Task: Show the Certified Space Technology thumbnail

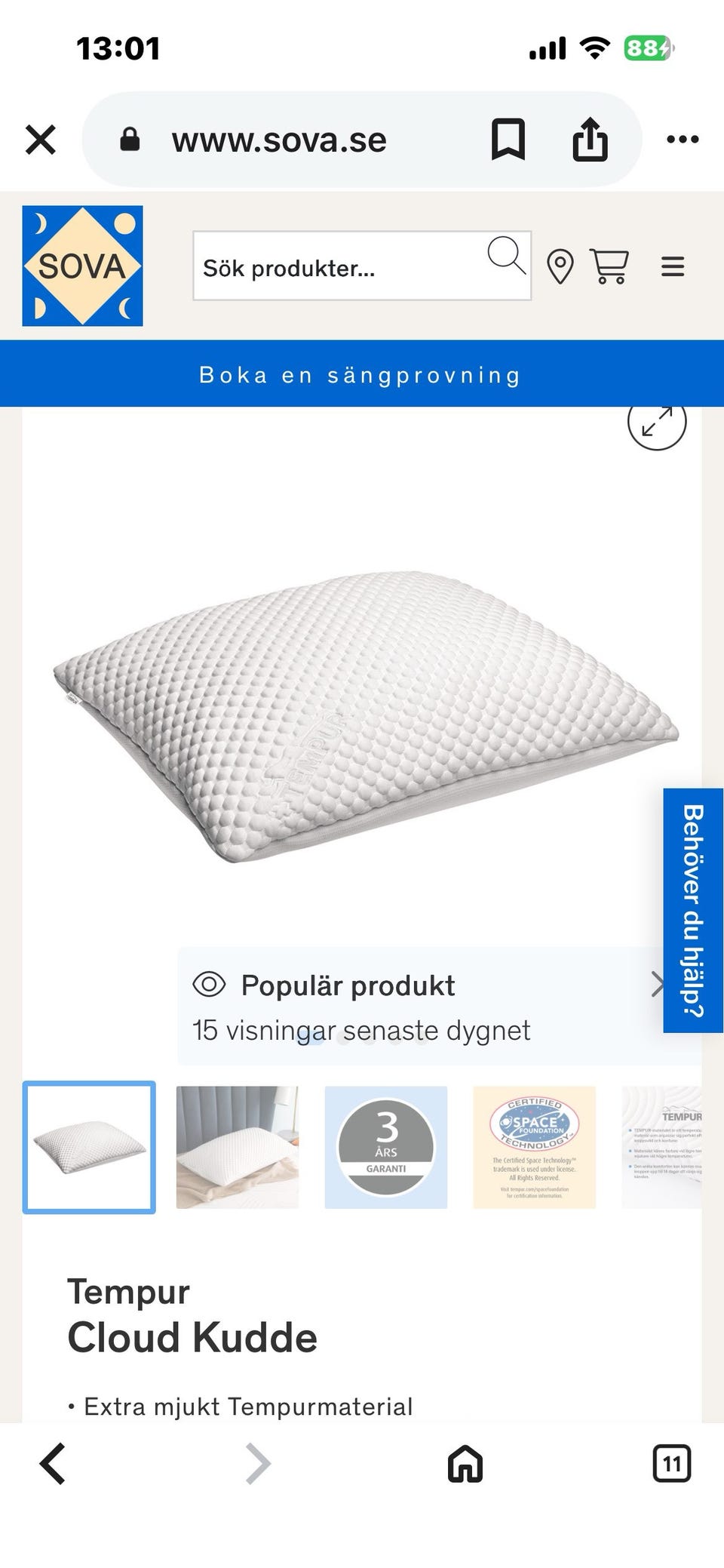Action: pyautogui.click(x=534, y=1147)
